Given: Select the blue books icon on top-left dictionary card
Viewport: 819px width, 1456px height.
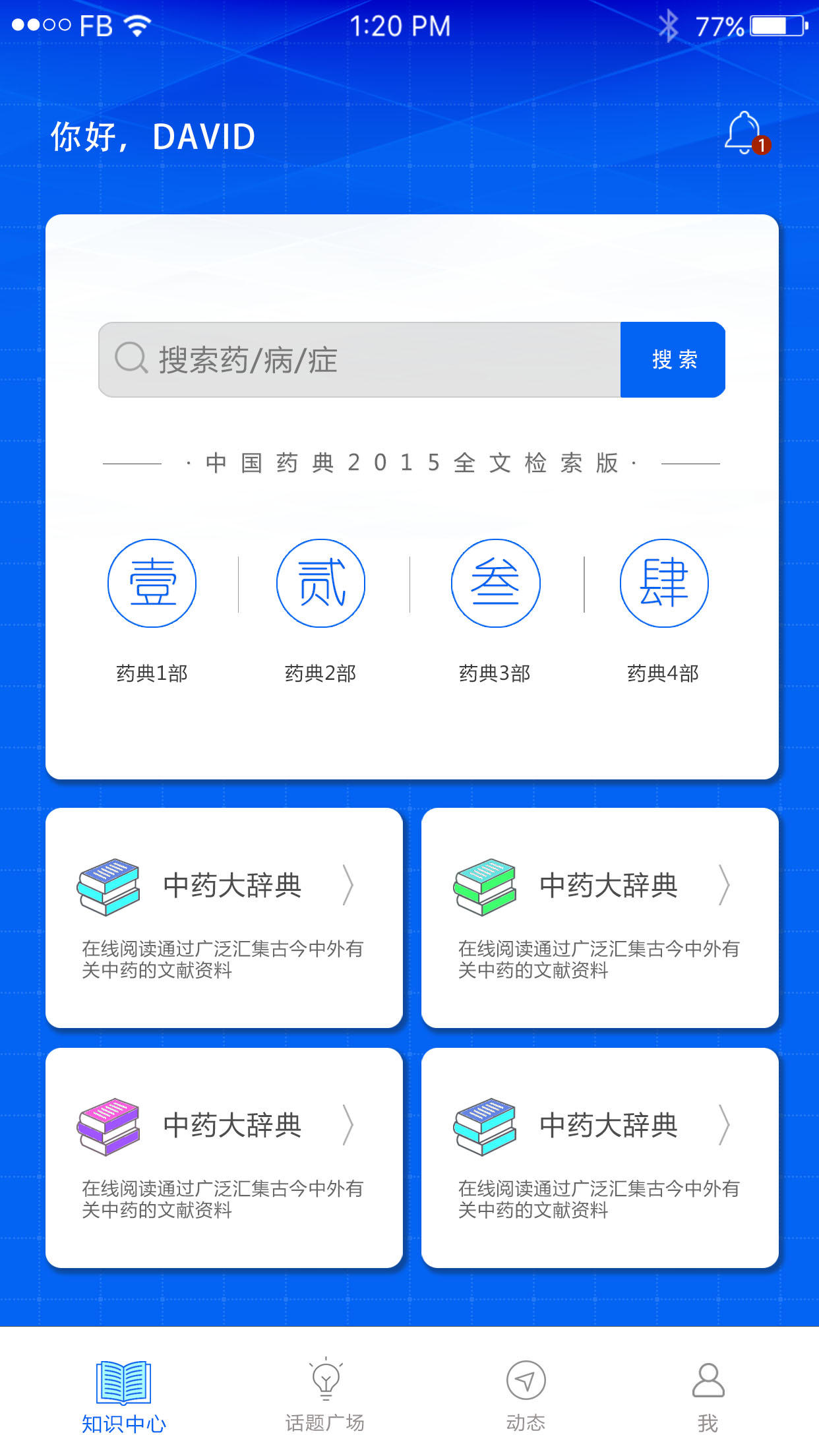Looking at the screenshot, I should [x=109, y=886].
